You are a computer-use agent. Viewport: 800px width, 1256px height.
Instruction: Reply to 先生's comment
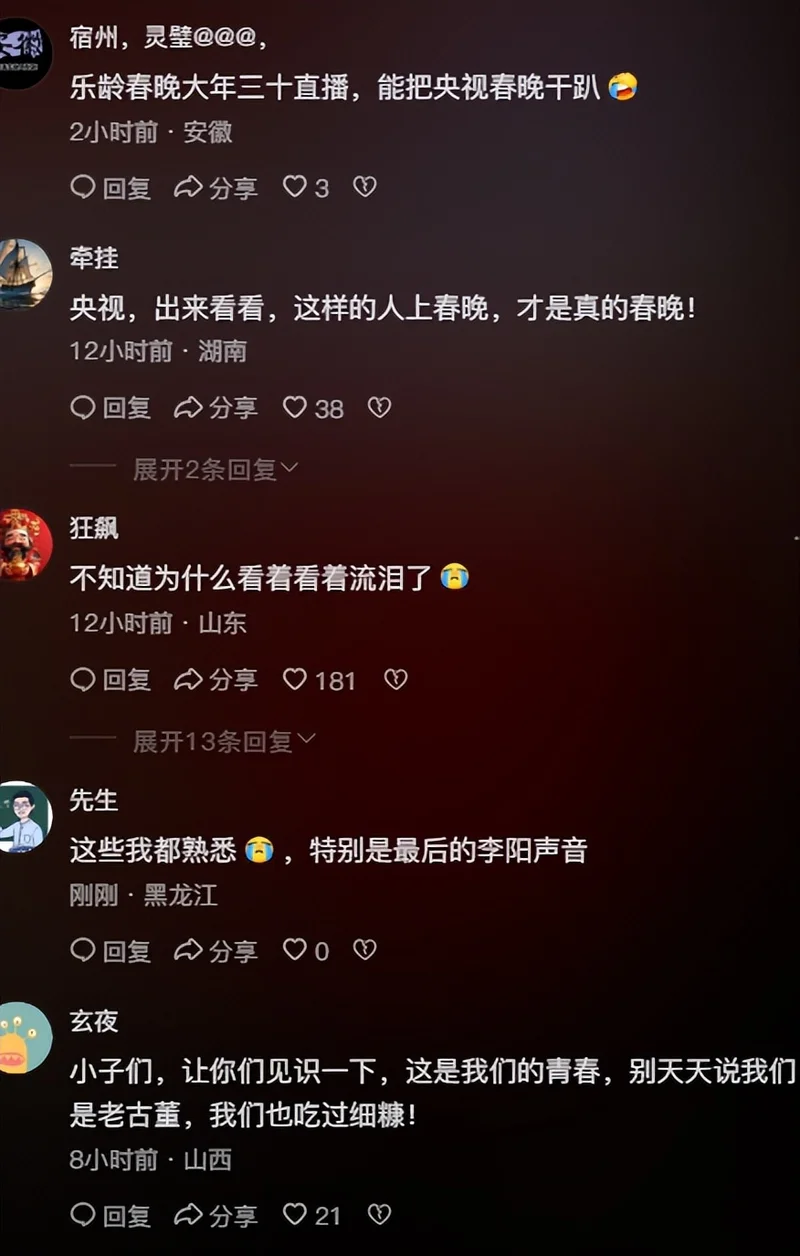110,950
